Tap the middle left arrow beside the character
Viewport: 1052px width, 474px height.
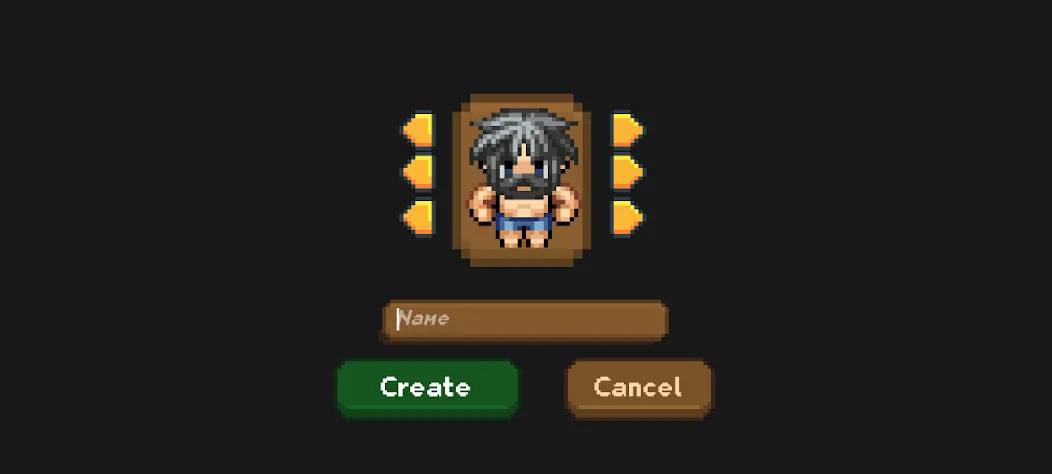tap(420, 173)
